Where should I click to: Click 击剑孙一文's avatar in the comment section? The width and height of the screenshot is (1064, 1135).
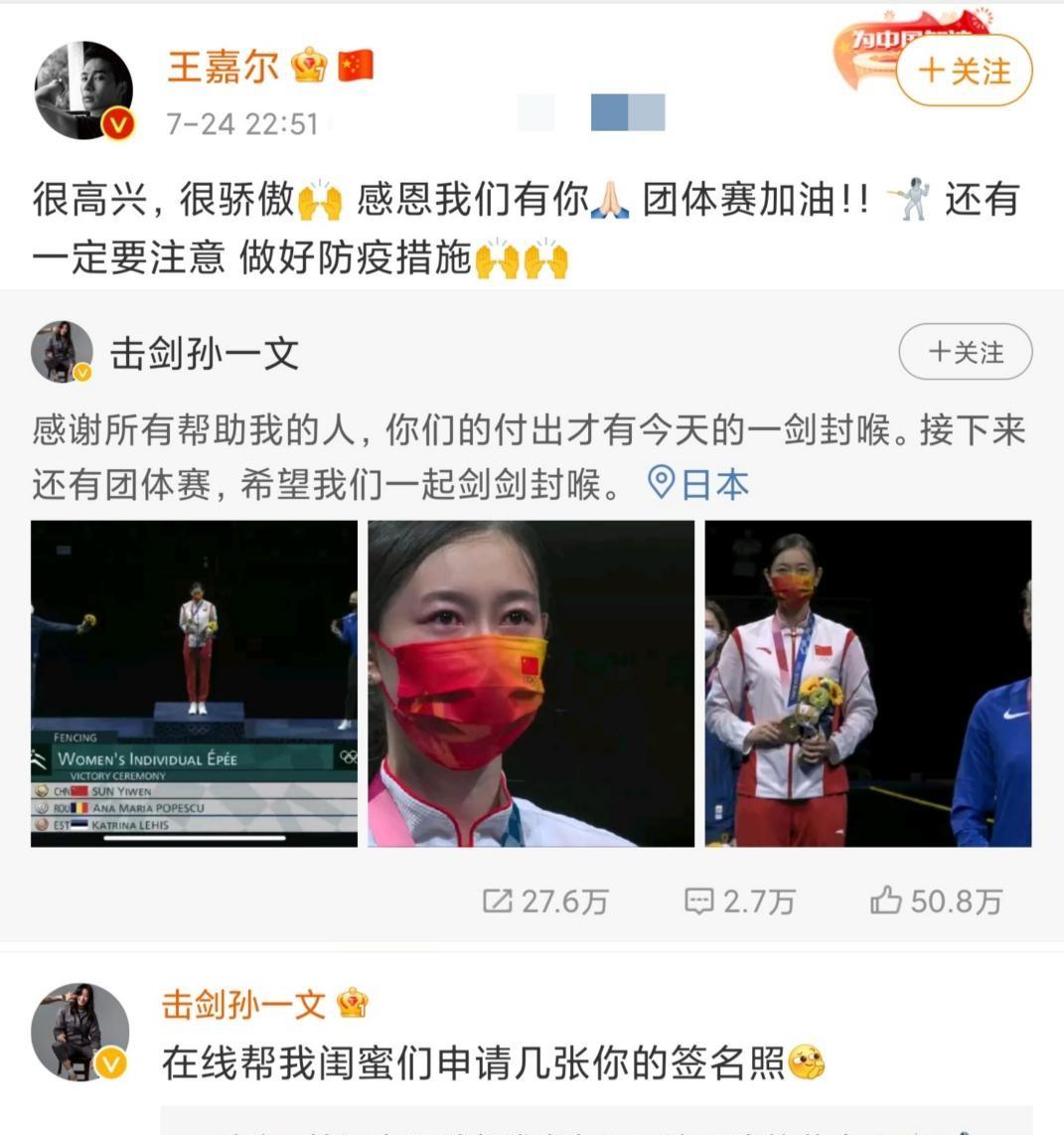click(x=79, y=1031)
